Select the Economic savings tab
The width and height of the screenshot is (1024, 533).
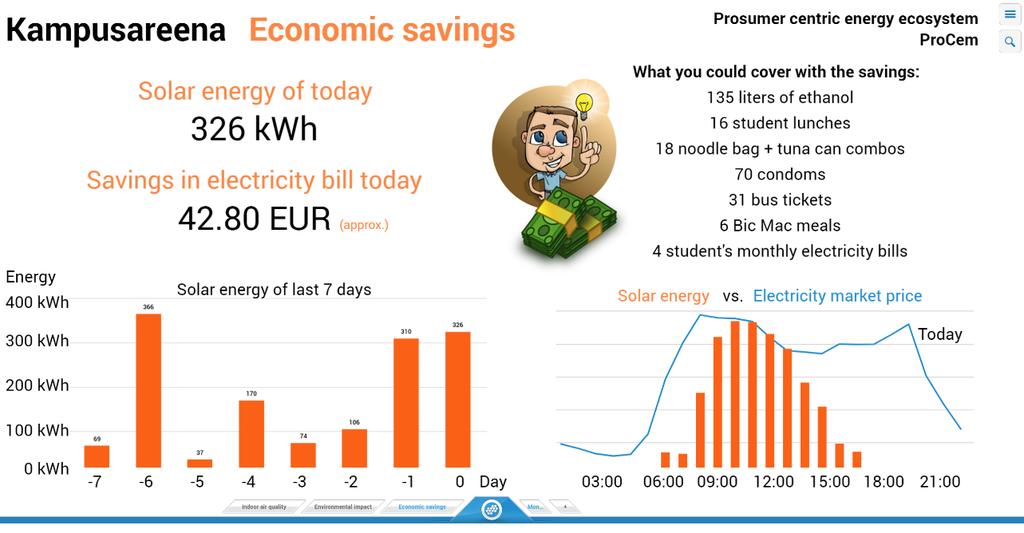[x=422, y=507]
